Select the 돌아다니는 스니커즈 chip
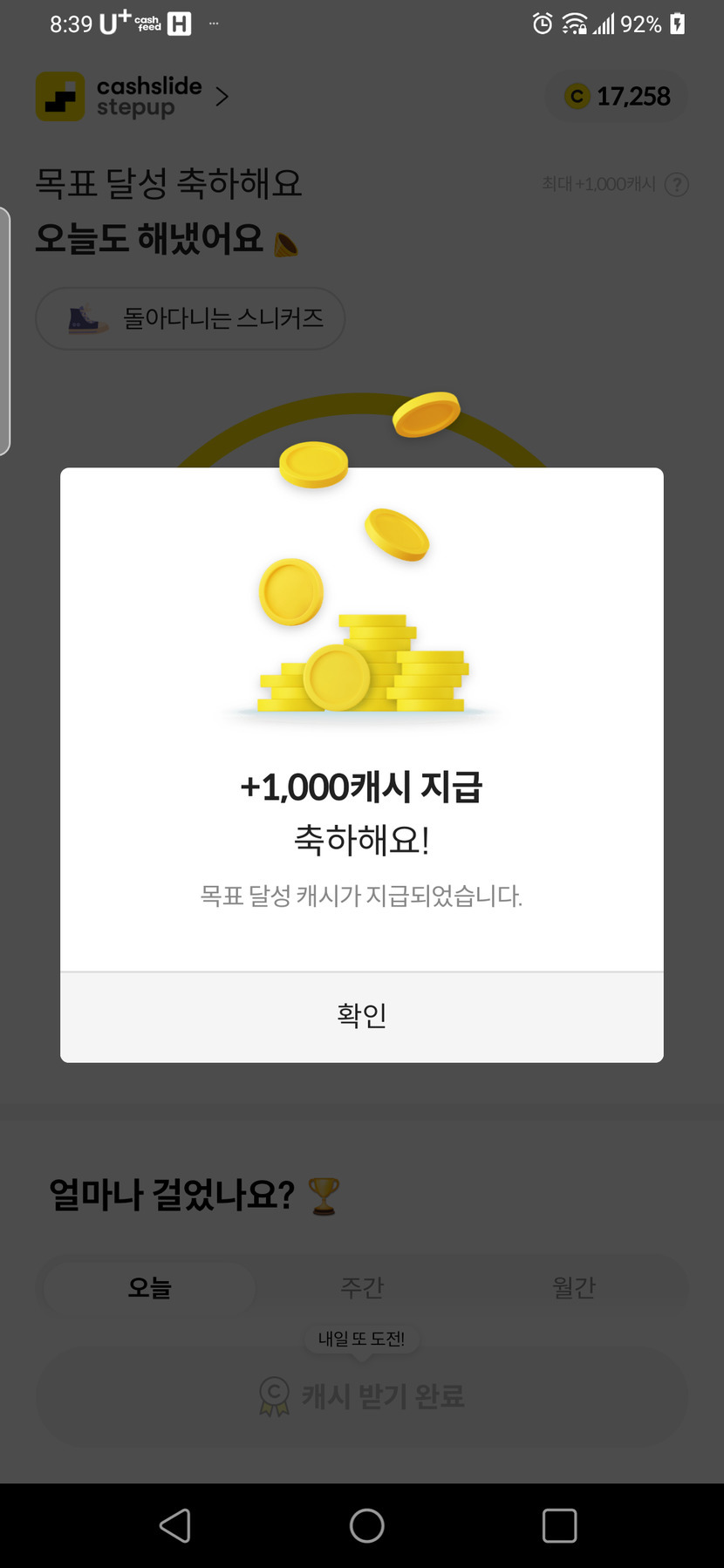 point(190,319)
